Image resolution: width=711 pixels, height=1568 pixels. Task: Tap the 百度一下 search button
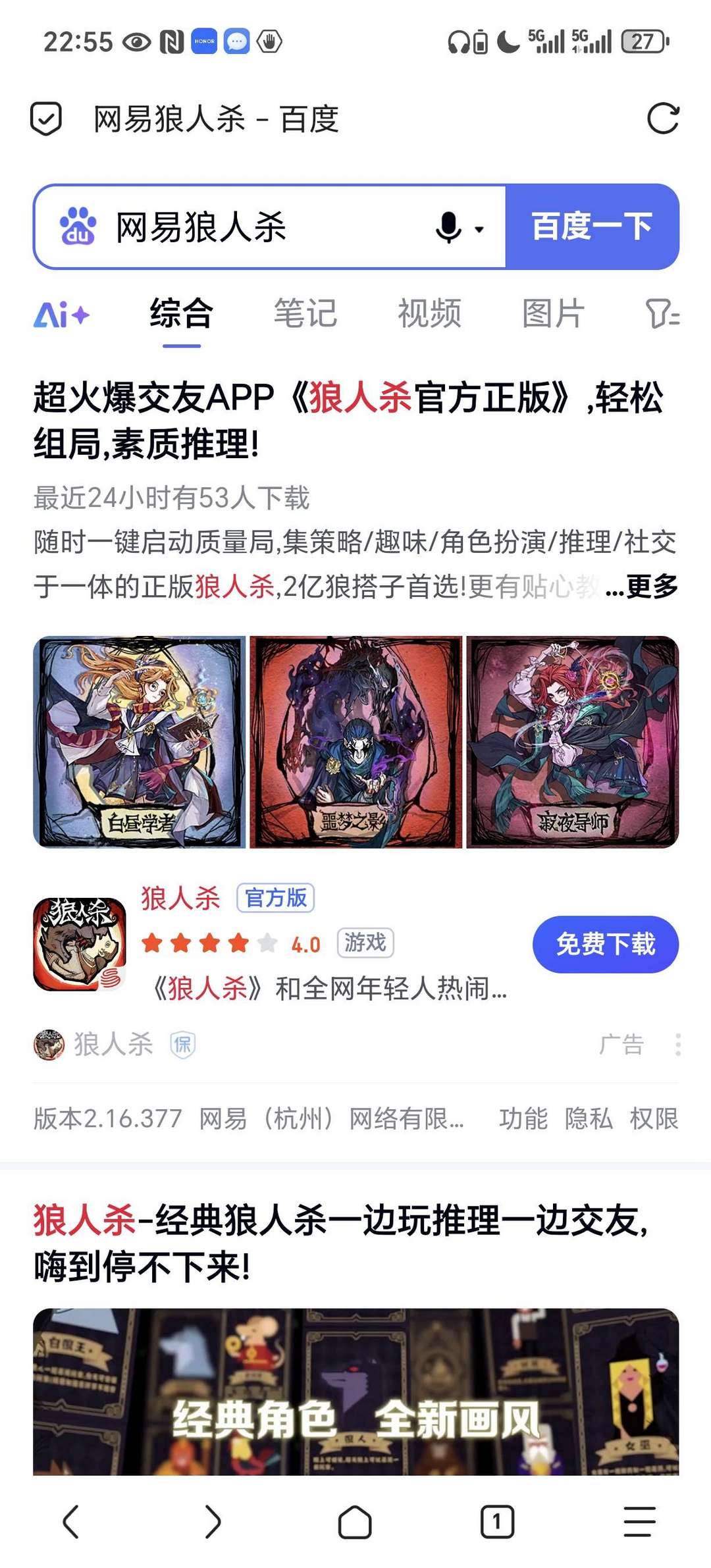point(591,227)
